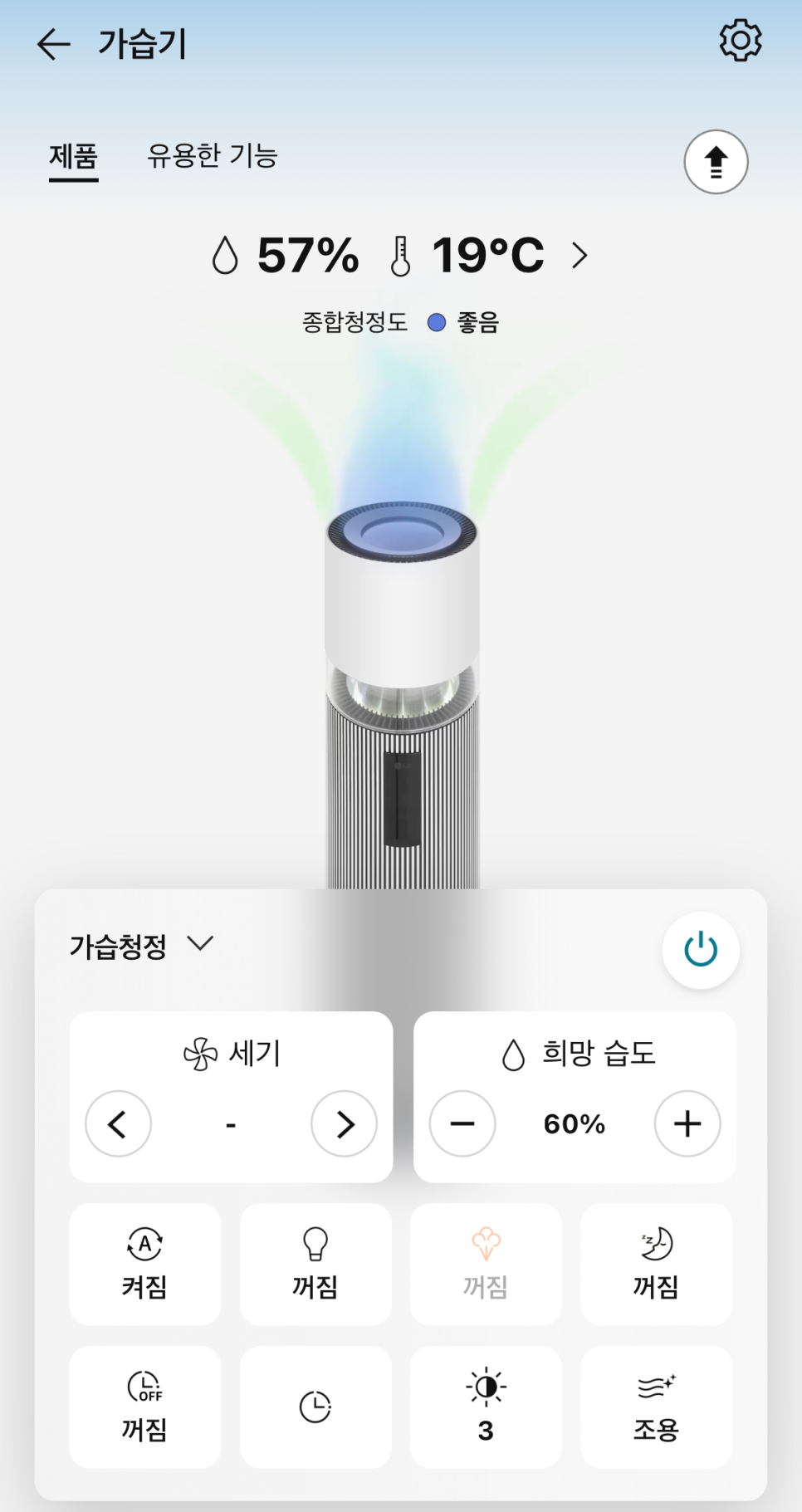
Task: Go back using the arrow icon
Action: (54, 44)
